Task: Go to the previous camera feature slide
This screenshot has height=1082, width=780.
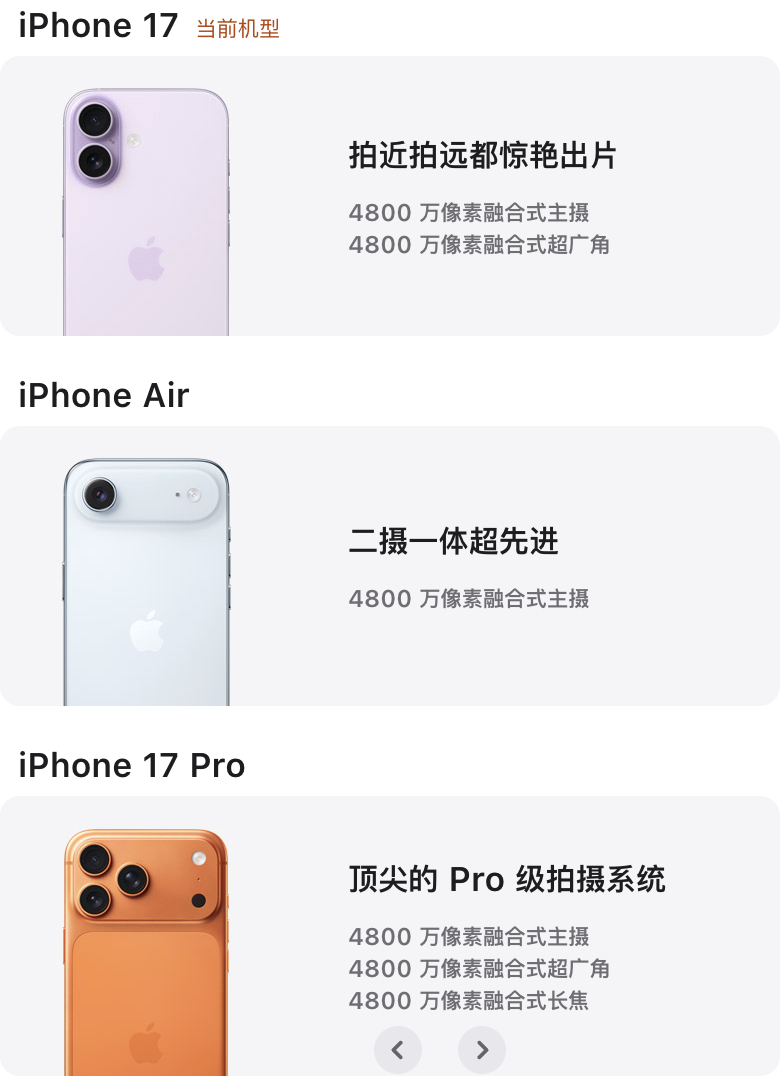Action: pyautogui.click(x=398, y=1049)
